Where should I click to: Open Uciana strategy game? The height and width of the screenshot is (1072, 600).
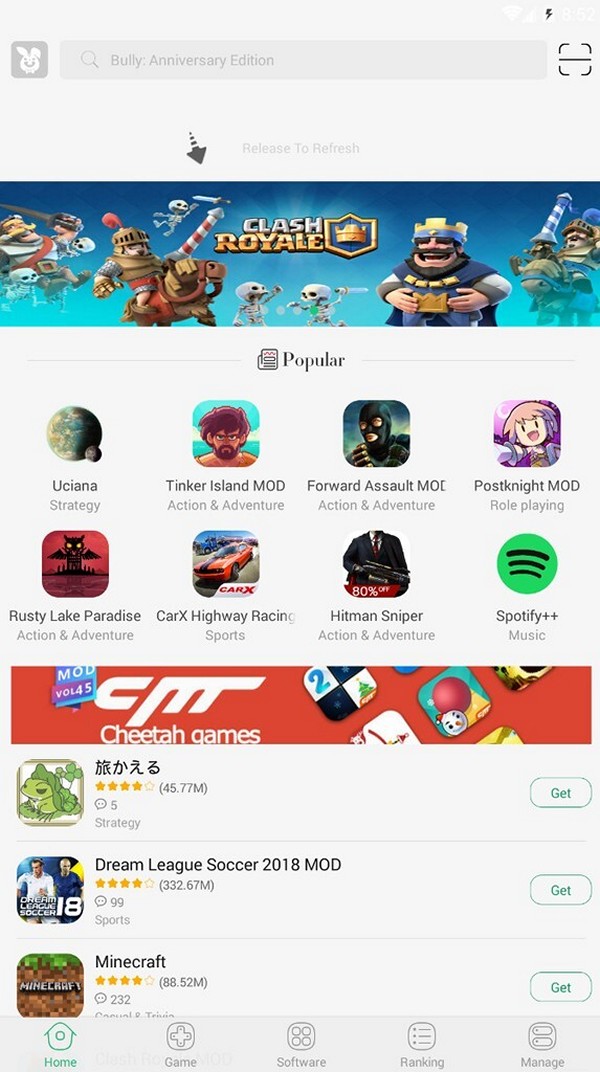point(74,456)
